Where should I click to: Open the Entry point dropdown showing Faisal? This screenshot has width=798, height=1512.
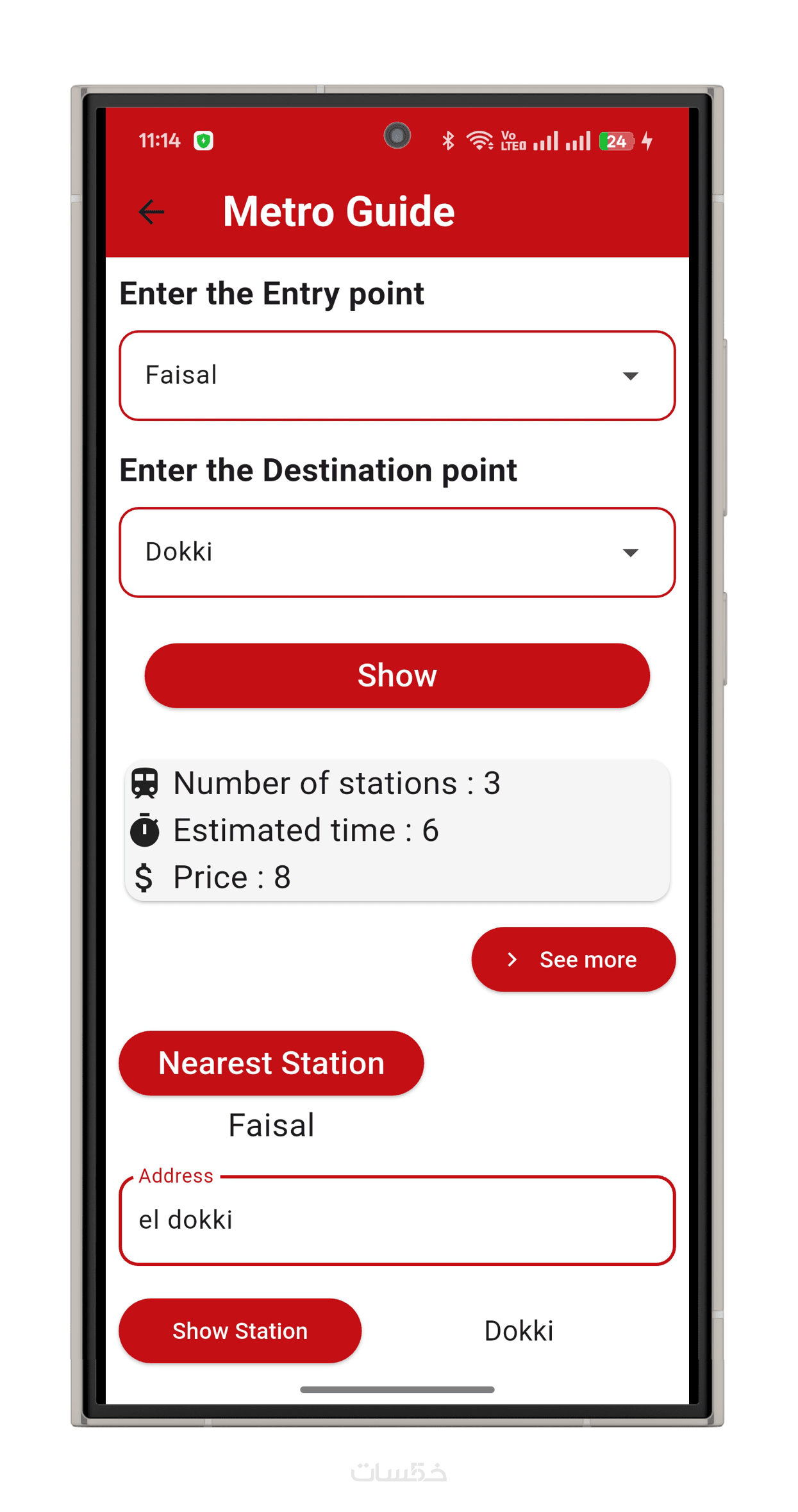coord(397,376)
